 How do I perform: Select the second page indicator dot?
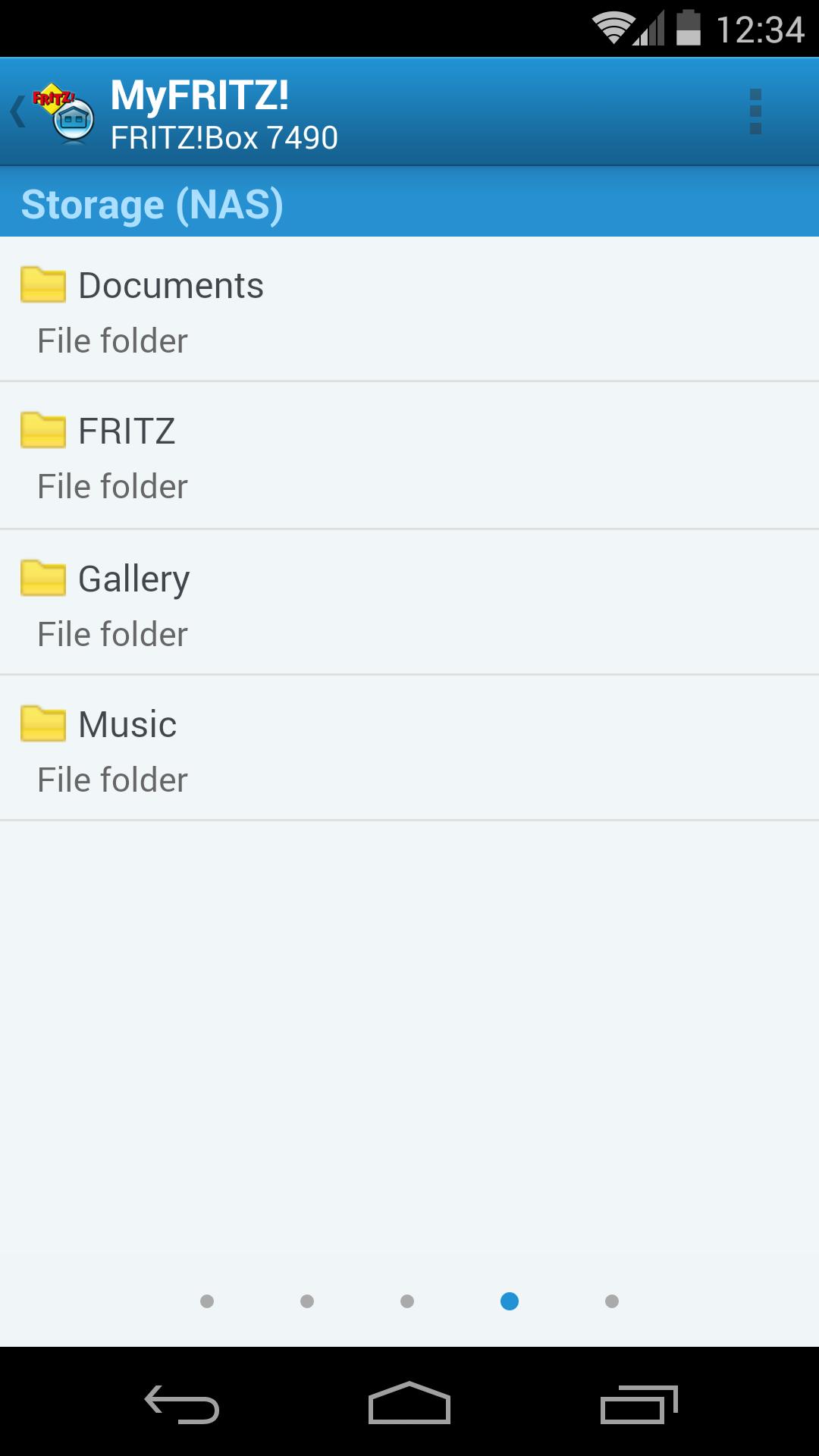click(x=307, y=1300)
